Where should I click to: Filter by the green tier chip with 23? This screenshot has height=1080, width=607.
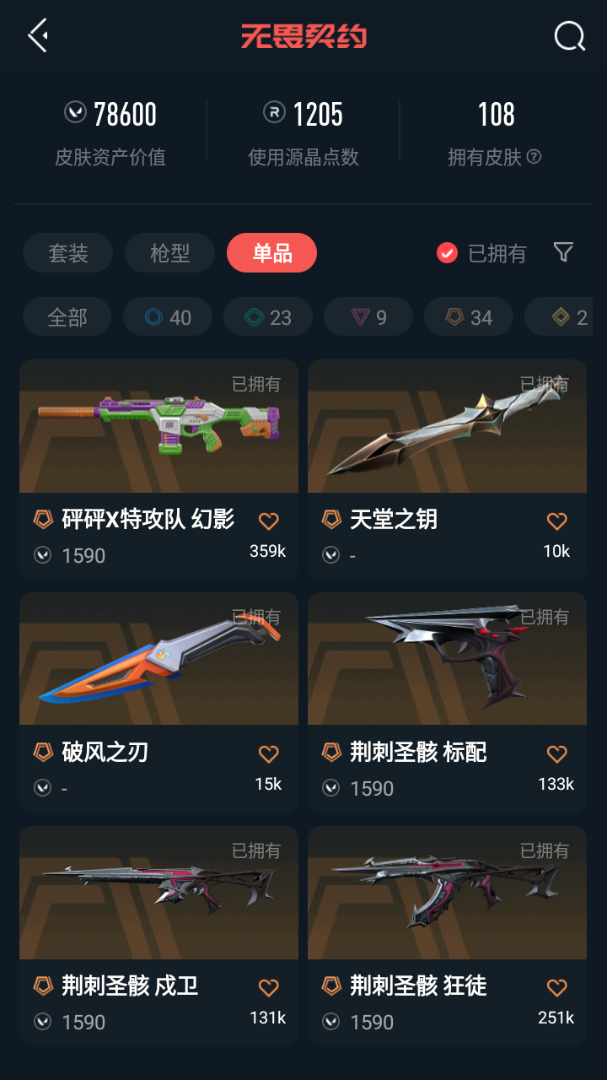(268, 317)
